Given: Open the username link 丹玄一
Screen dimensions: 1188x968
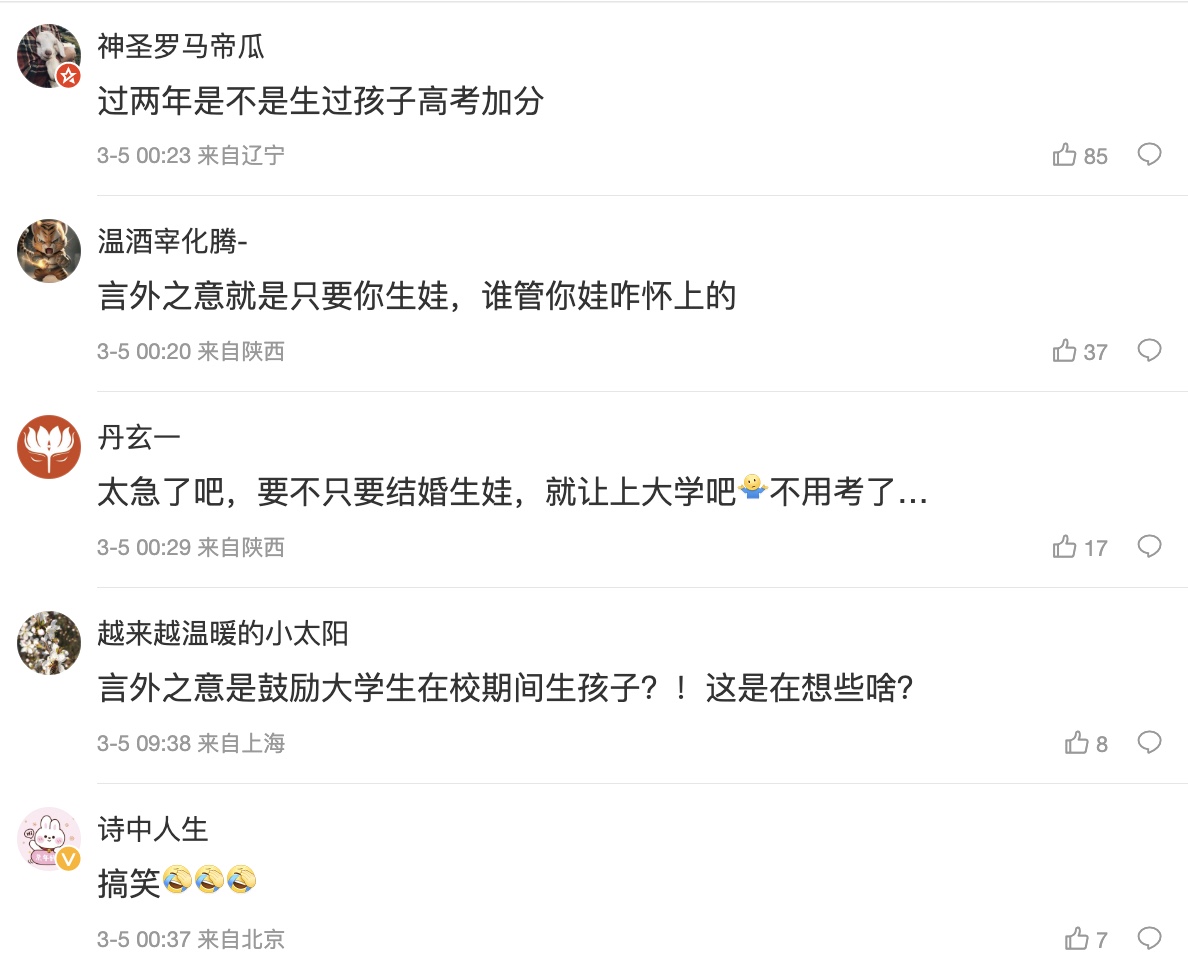Looking at the screenshot, I should pos(139,437).
